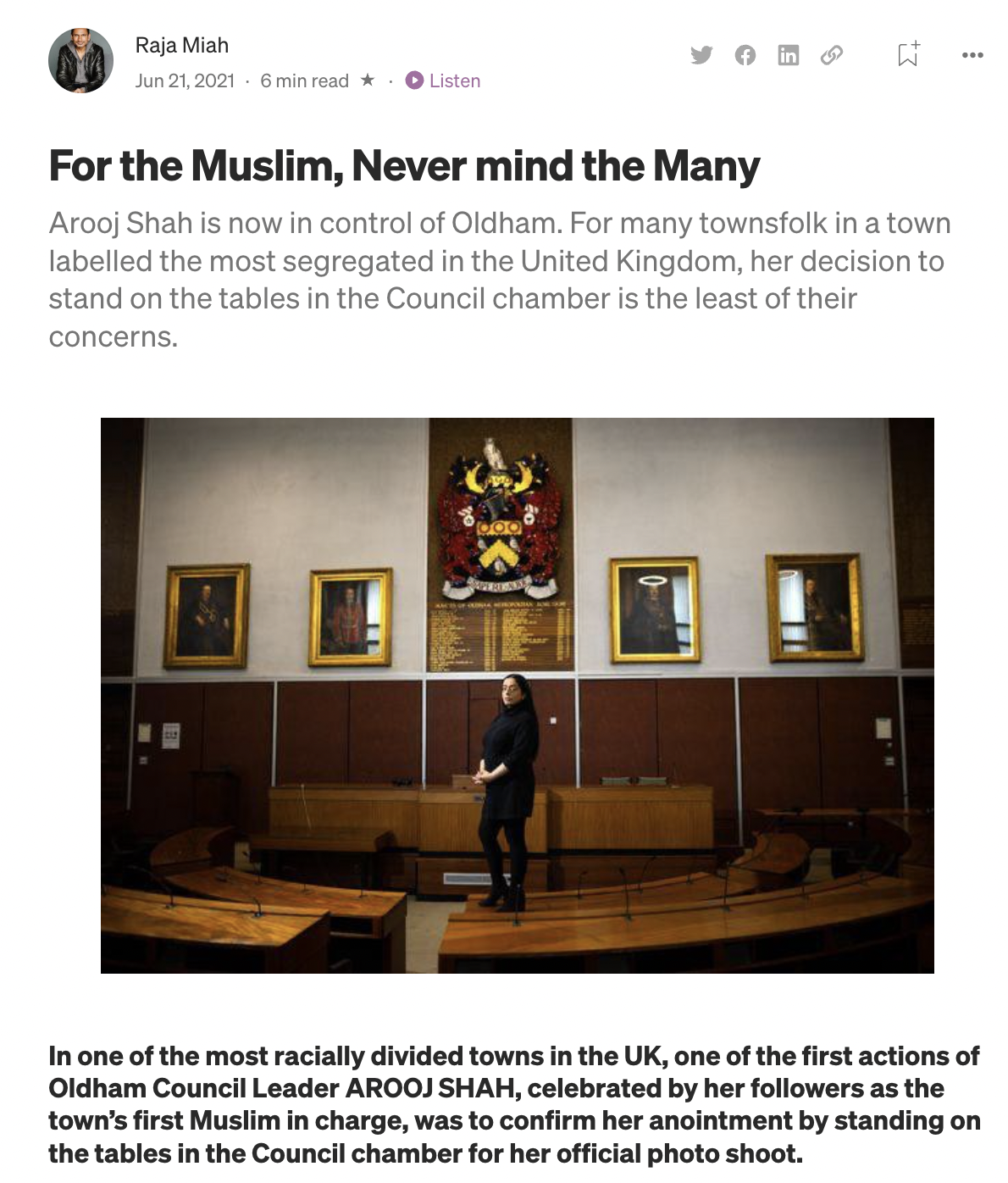Open the council chamber photo
Viewport: 1008px width, 1183px height.
(x=517, y=695)
